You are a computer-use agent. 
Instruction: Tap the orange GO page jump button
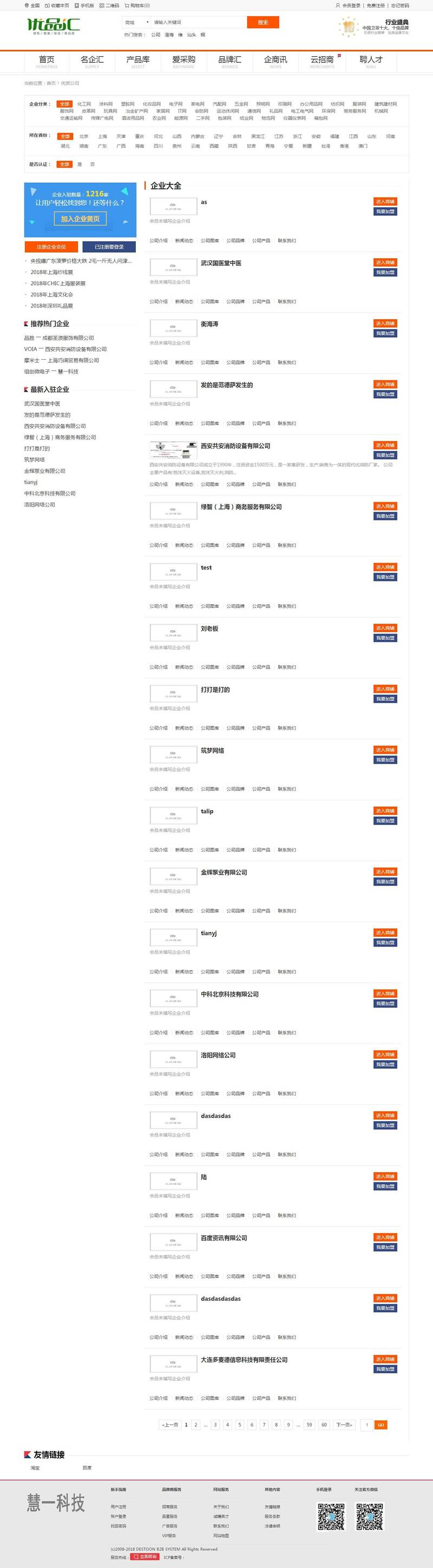(380, 1424)
